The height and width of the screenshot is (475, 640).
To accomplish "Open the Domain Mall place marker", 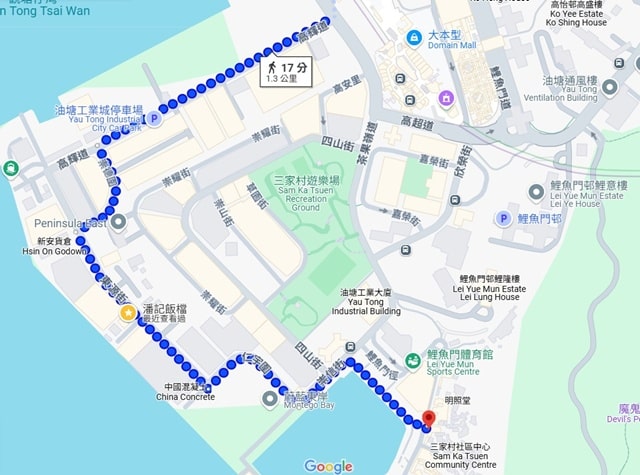I will (415, 37).
